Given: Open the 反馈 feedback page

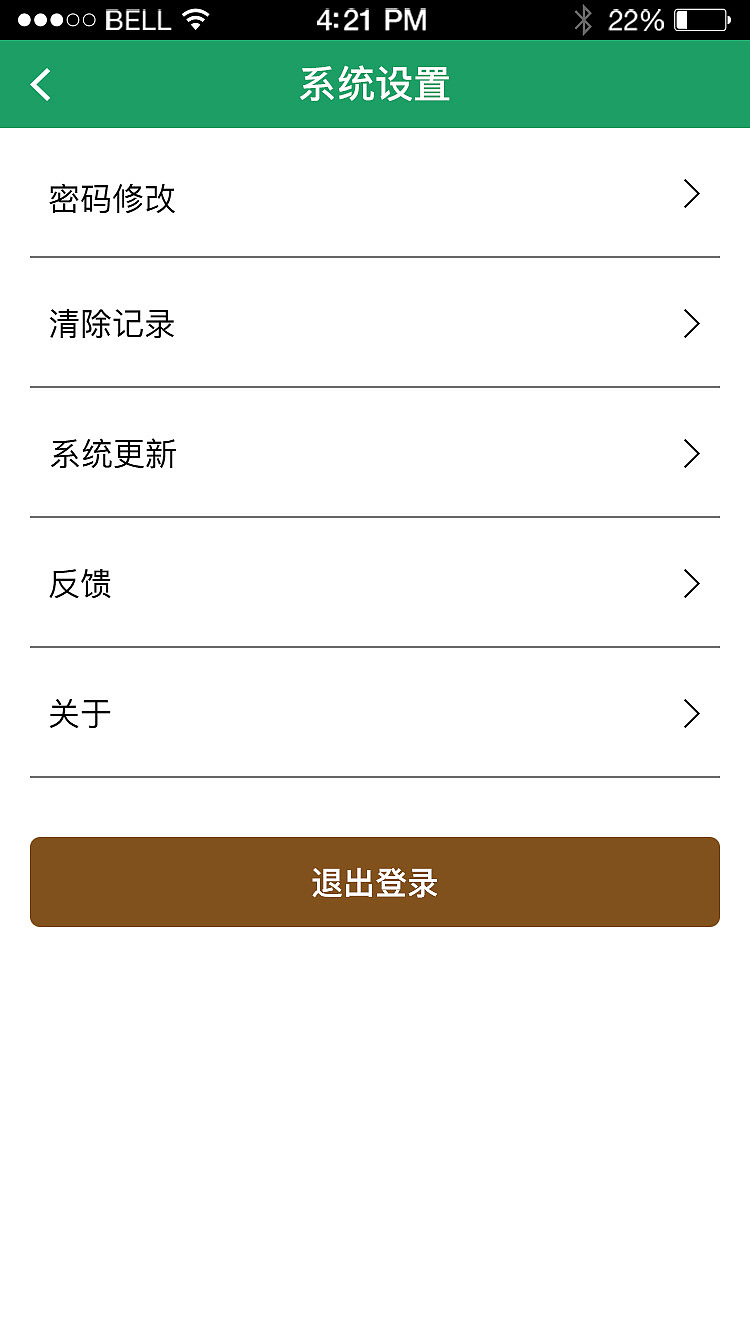Looking at the screenshot, I should coord(80,585).
